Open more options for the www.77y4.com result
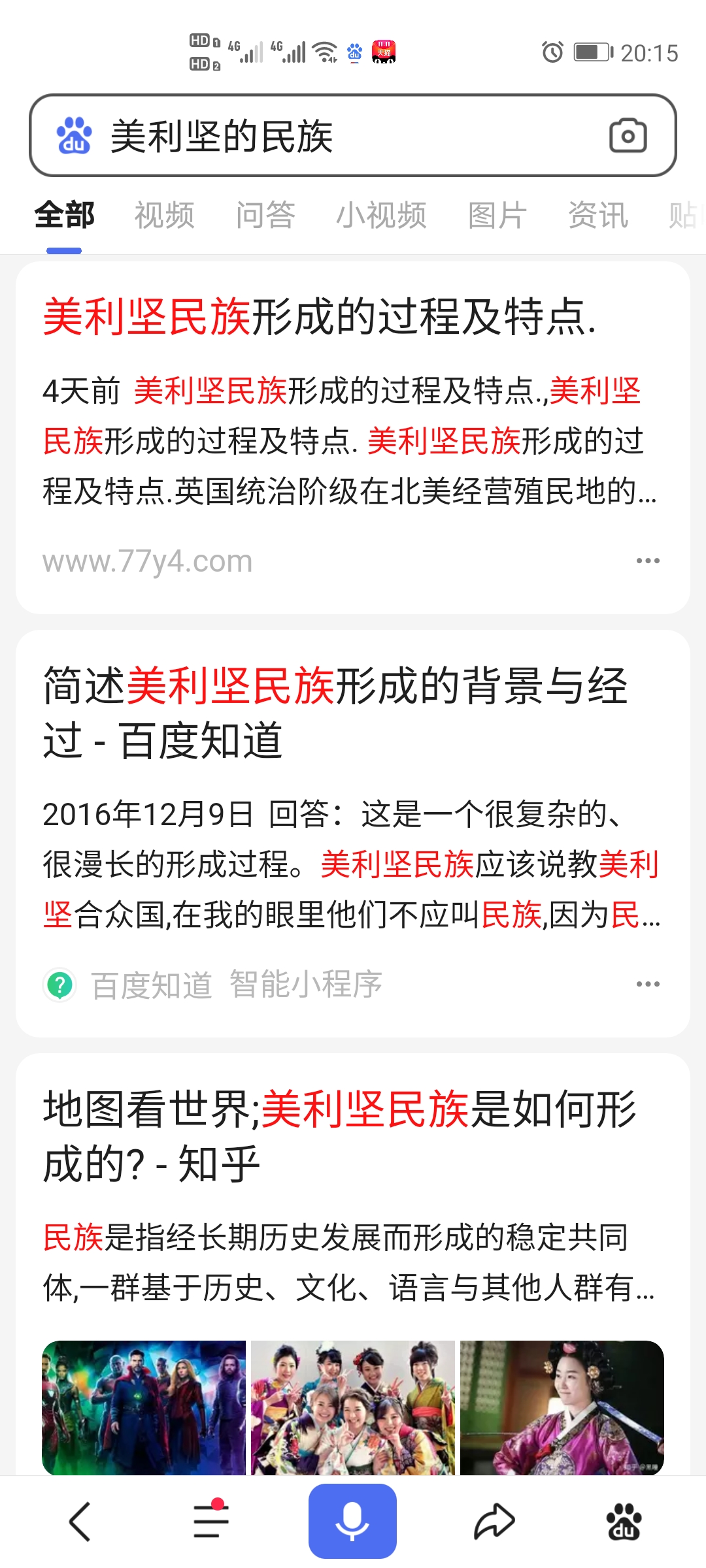This screenshot has width=706, height=1568. pos(648,561)
